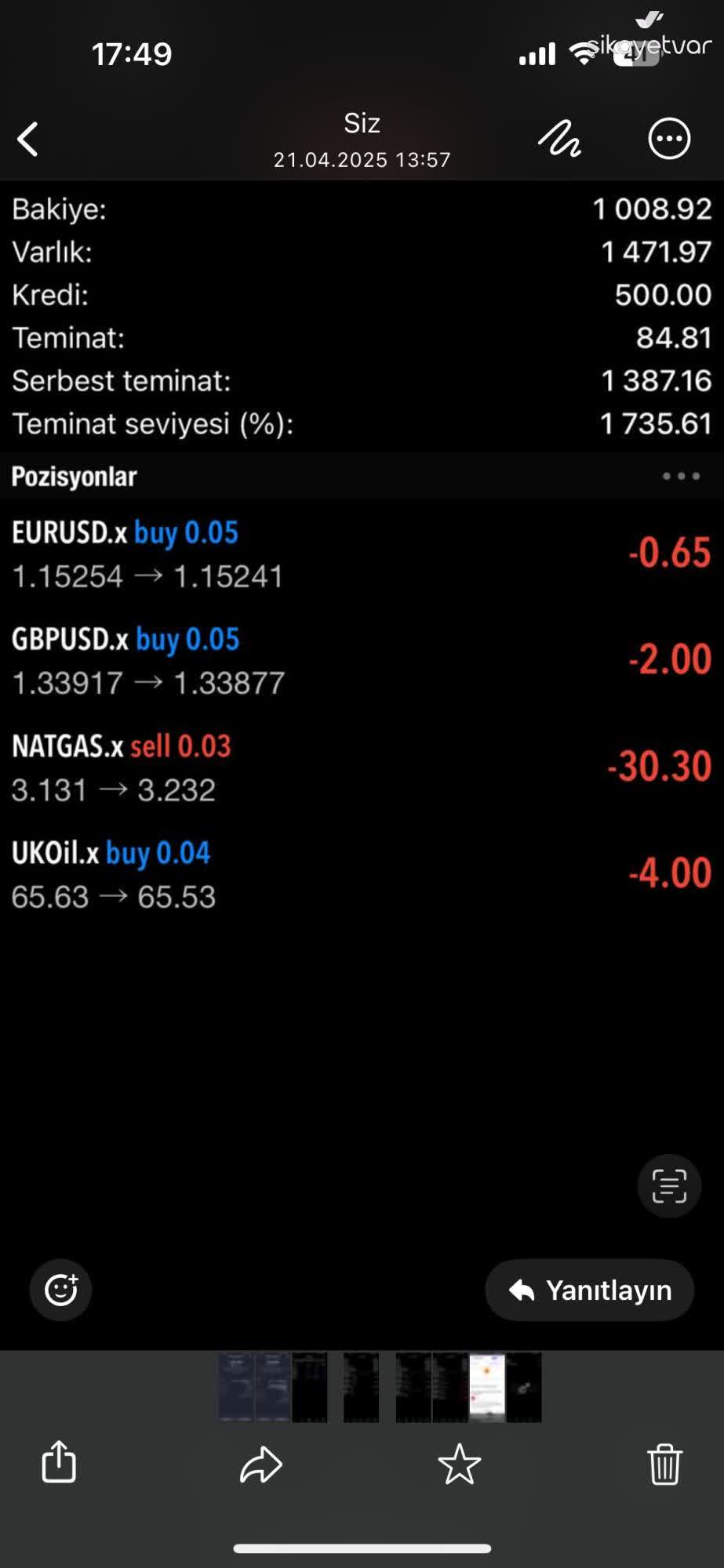Image resolution: width=724 pixels, height=1568 pixels.
Task: Open the drawing markup tool
Action: pos(559,140)
